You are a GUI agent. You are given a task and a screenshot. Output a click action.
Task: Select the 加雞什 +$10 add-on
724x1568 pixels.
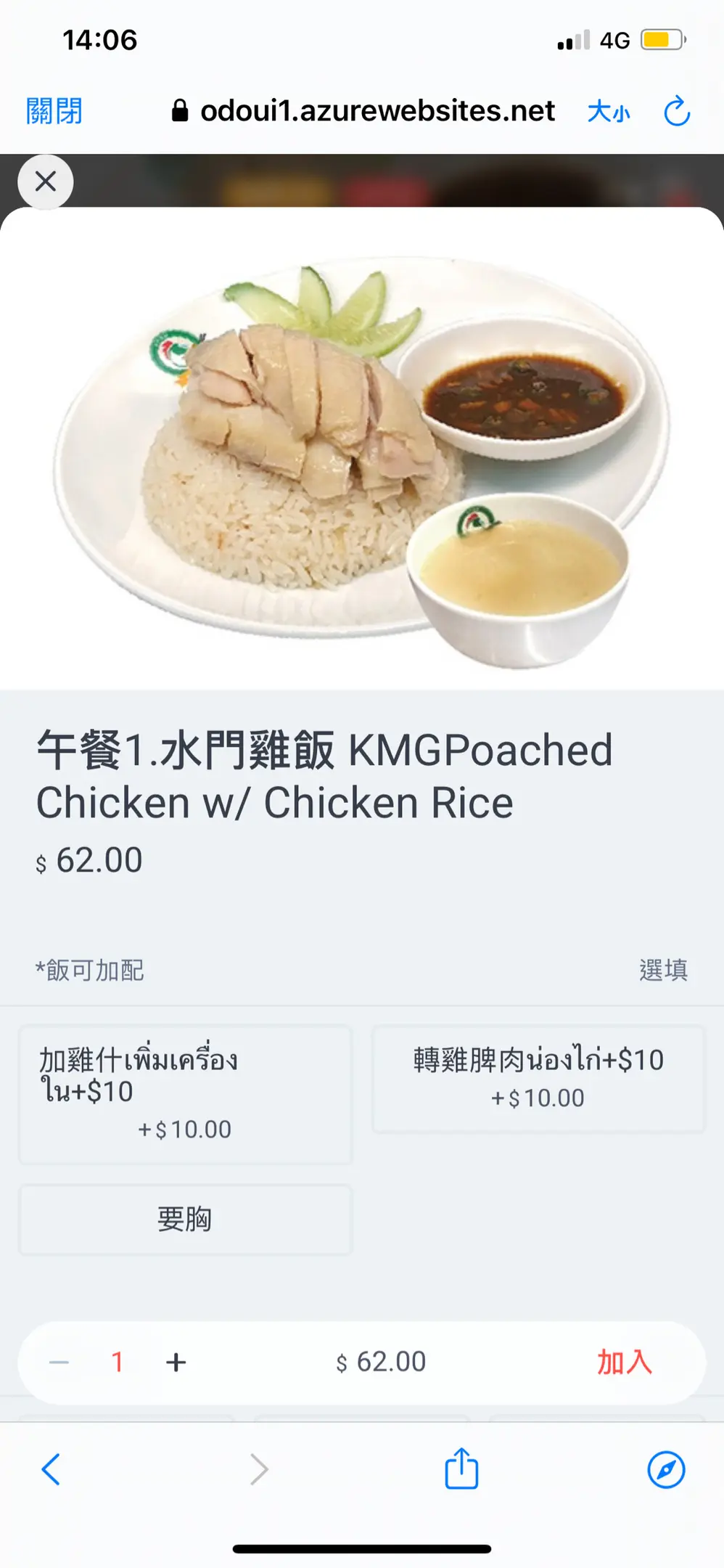pos(185,1095)
